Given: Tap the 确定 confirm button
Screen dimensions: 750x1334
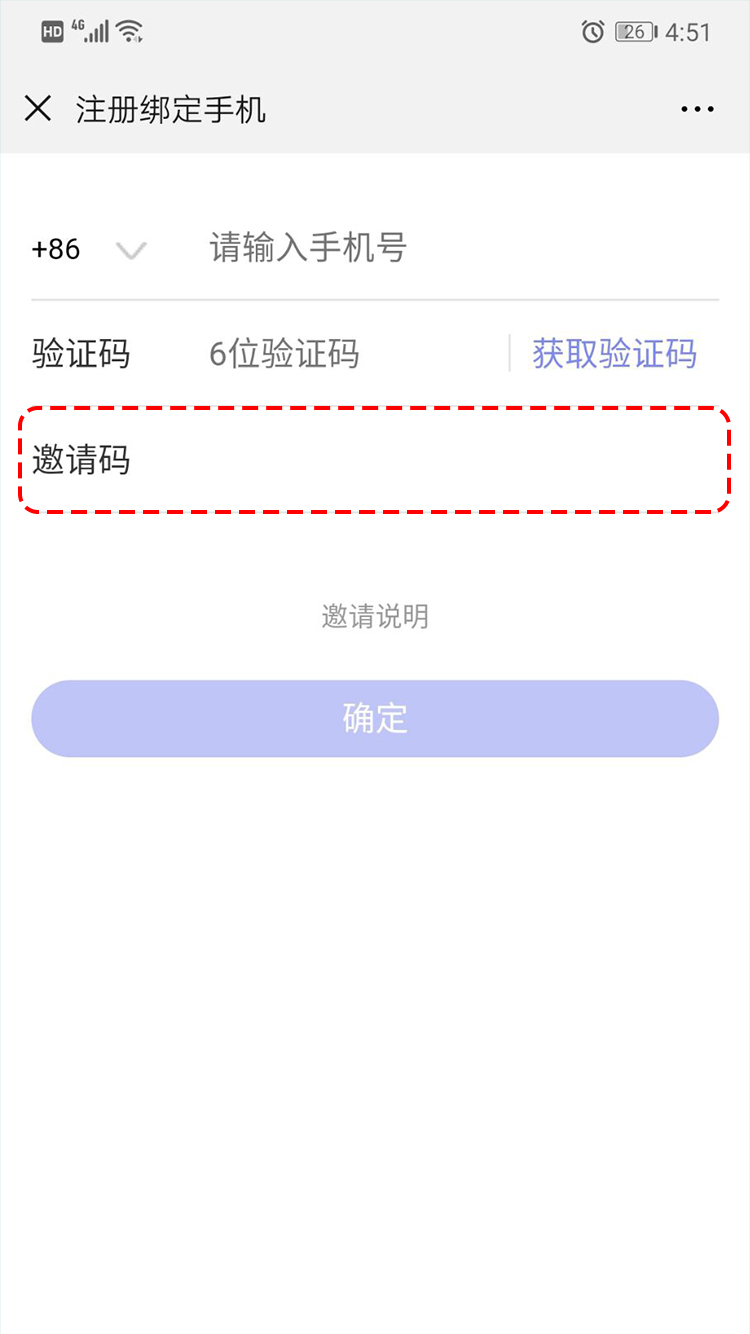Looking at the screenshot, I should 375,718.
